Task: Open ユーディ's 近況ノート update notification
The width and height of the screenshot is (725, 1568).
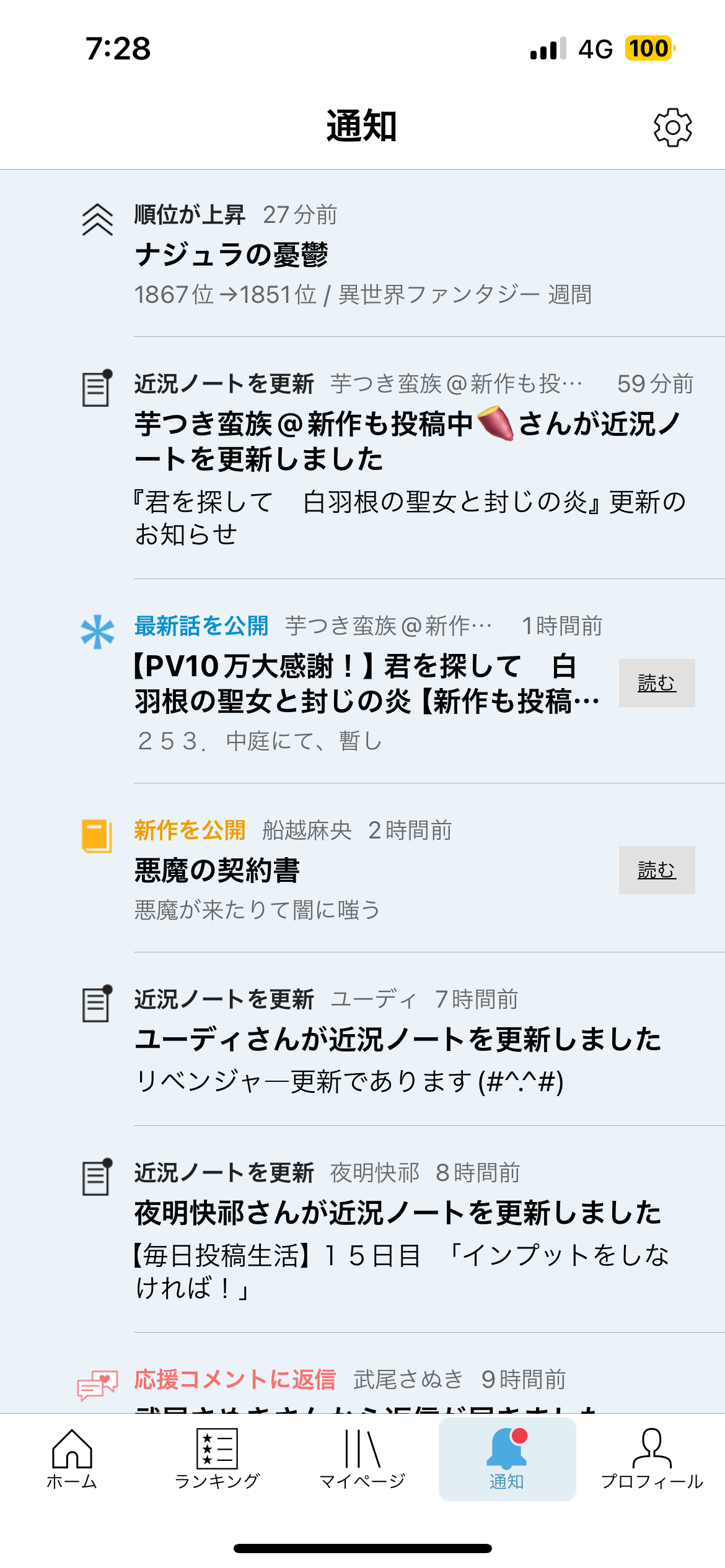Action: (397, 1040)
